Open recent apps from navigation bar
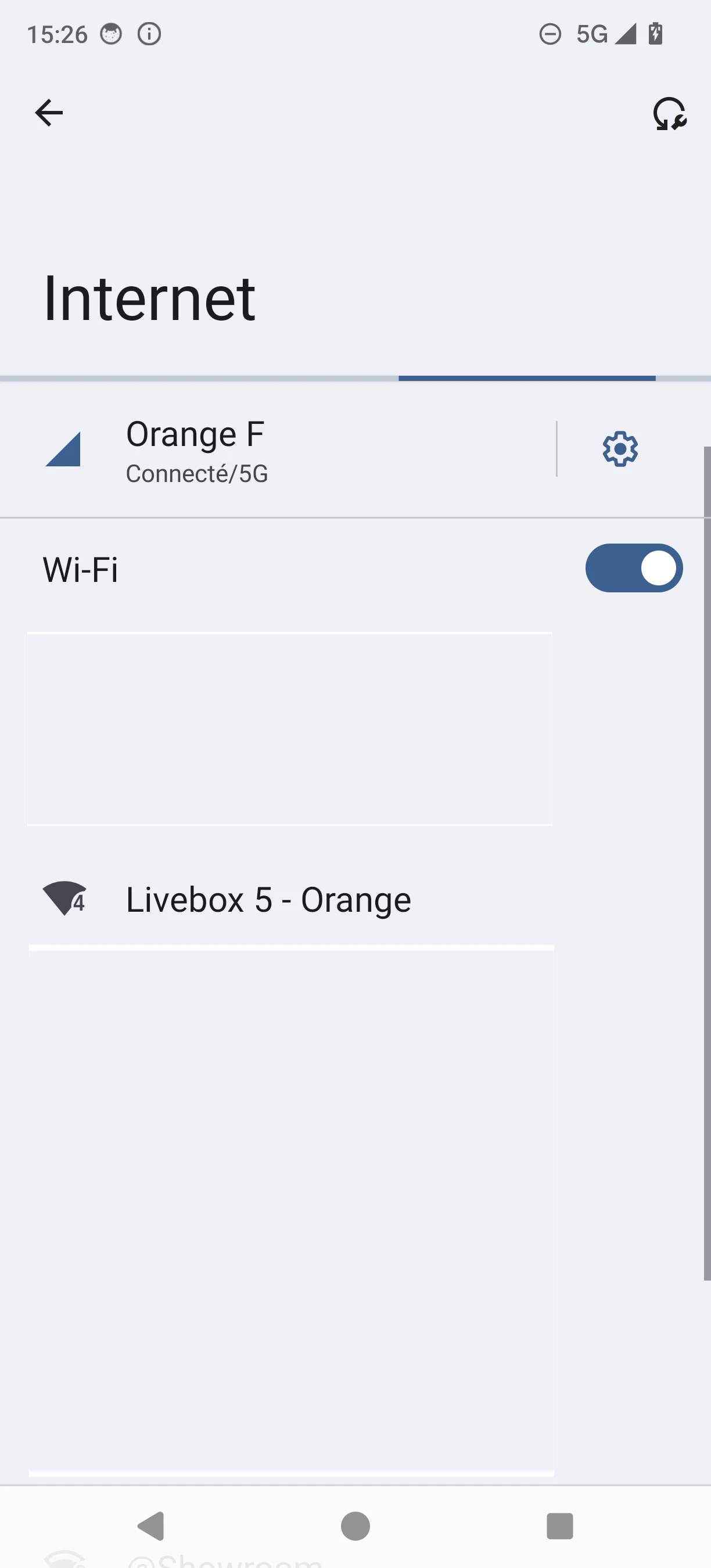 559,1526
